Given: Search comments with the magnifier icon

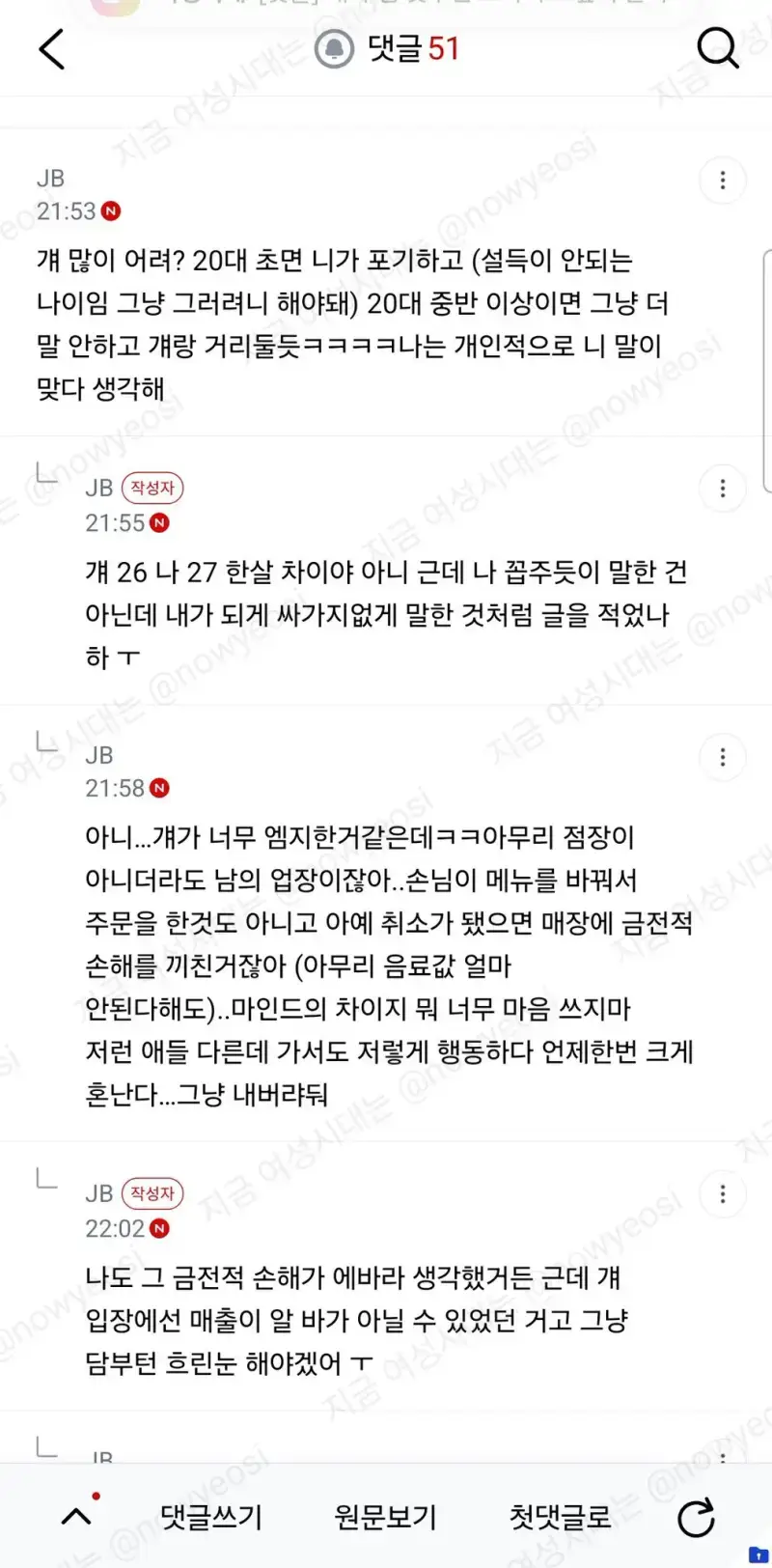Looking at the screenshot, I should [x=718, y=47].
